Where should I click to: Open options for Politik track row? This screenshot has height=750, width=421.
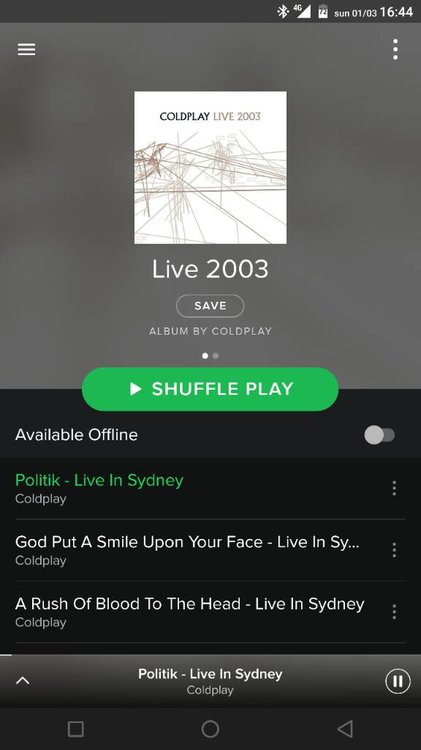(x=394, y=488)
